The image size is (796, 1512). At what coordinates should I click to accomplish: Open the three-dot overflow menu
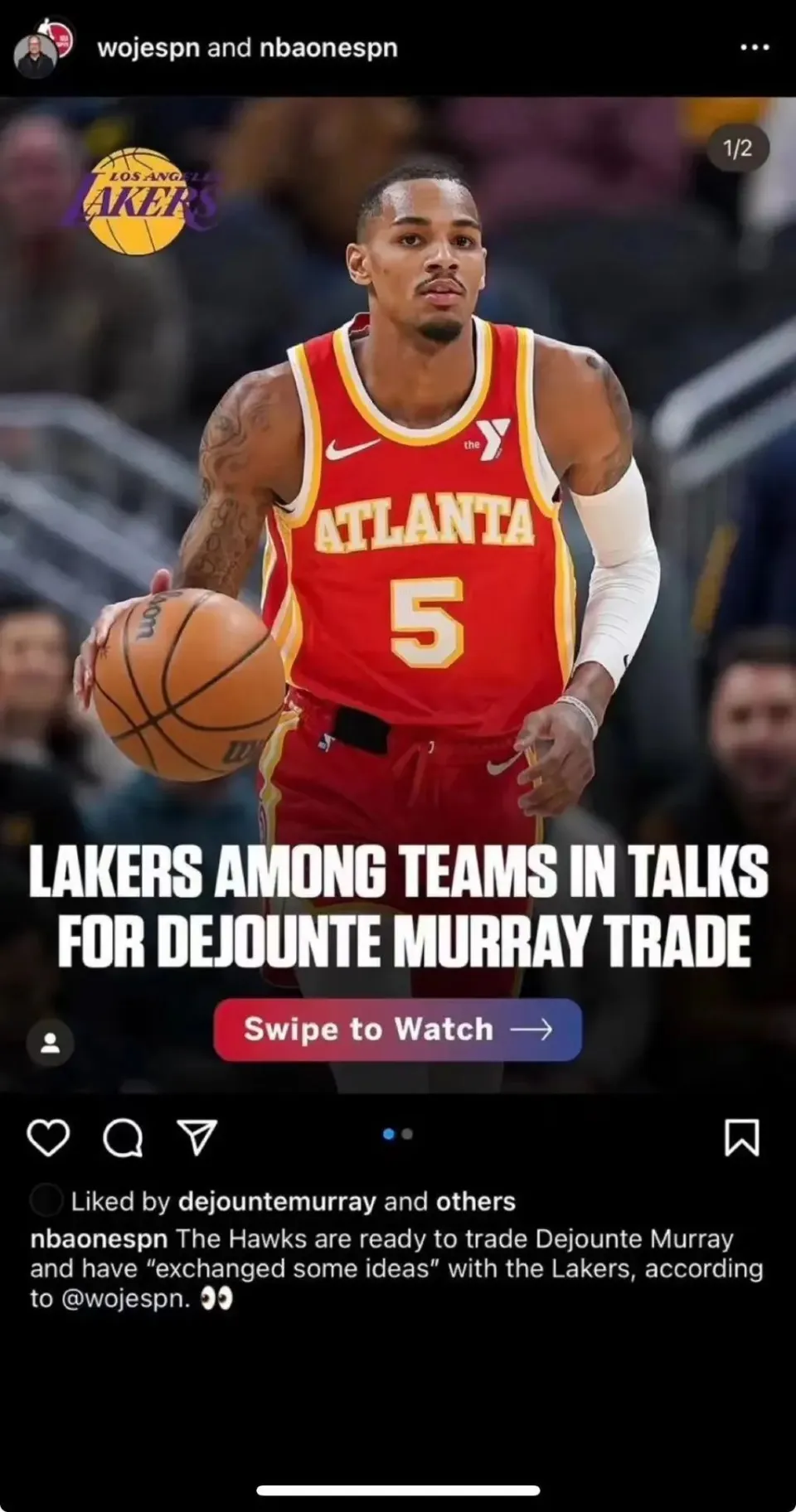pyautogui.click(x=754, y=48)
